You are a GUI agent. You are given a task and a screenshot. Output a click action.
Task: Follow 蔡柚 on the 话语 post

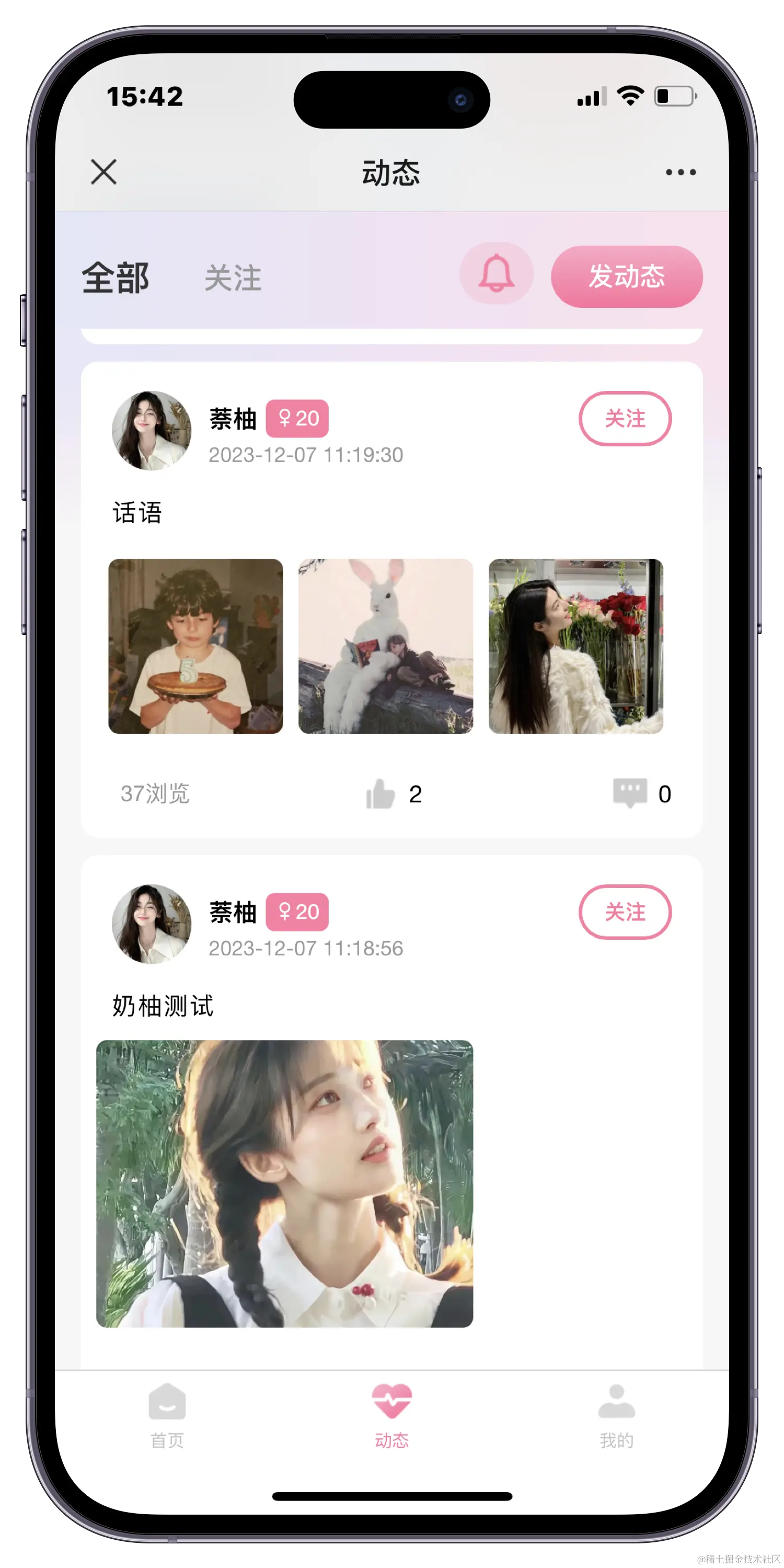[625, 419]
